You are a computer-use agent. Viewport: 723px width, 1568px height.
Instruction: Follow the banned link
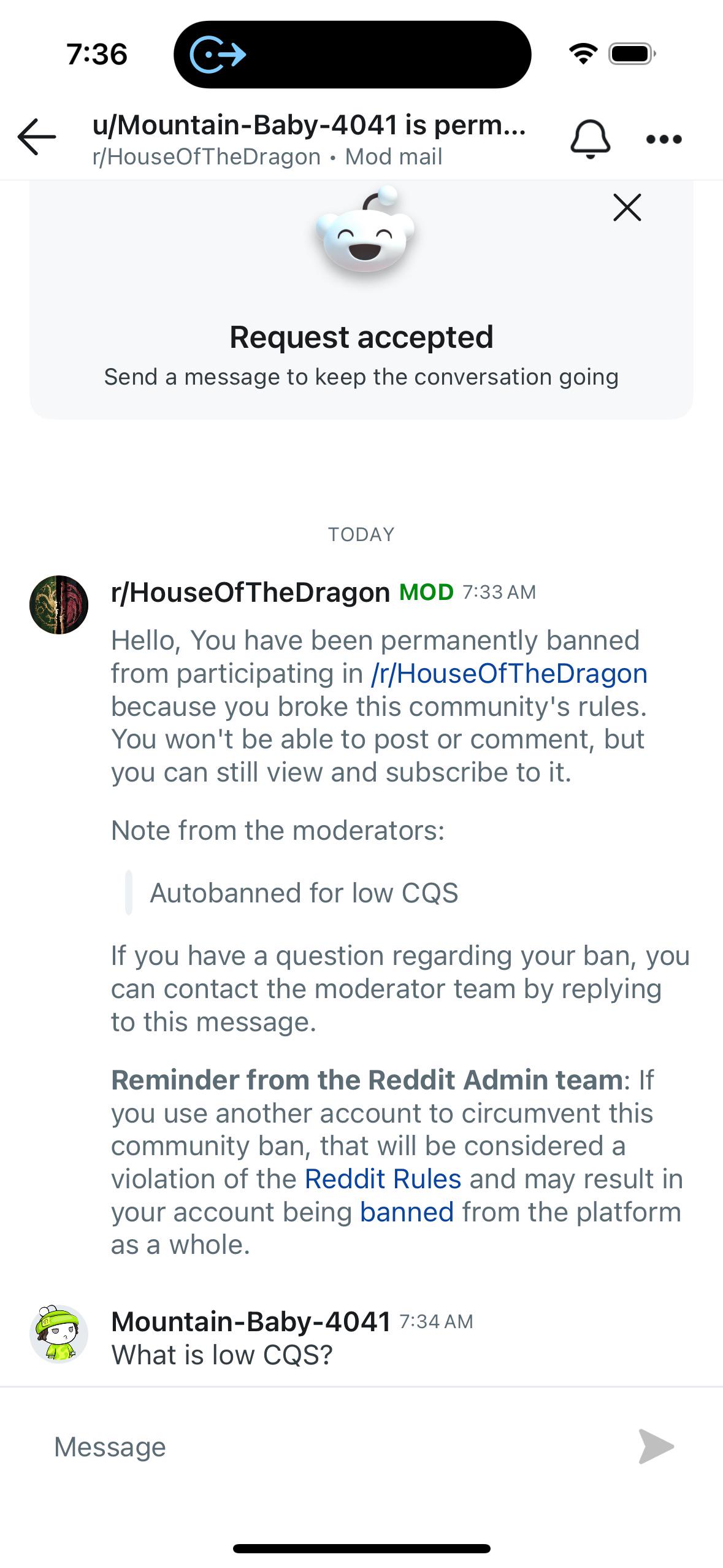[407, 1212]
